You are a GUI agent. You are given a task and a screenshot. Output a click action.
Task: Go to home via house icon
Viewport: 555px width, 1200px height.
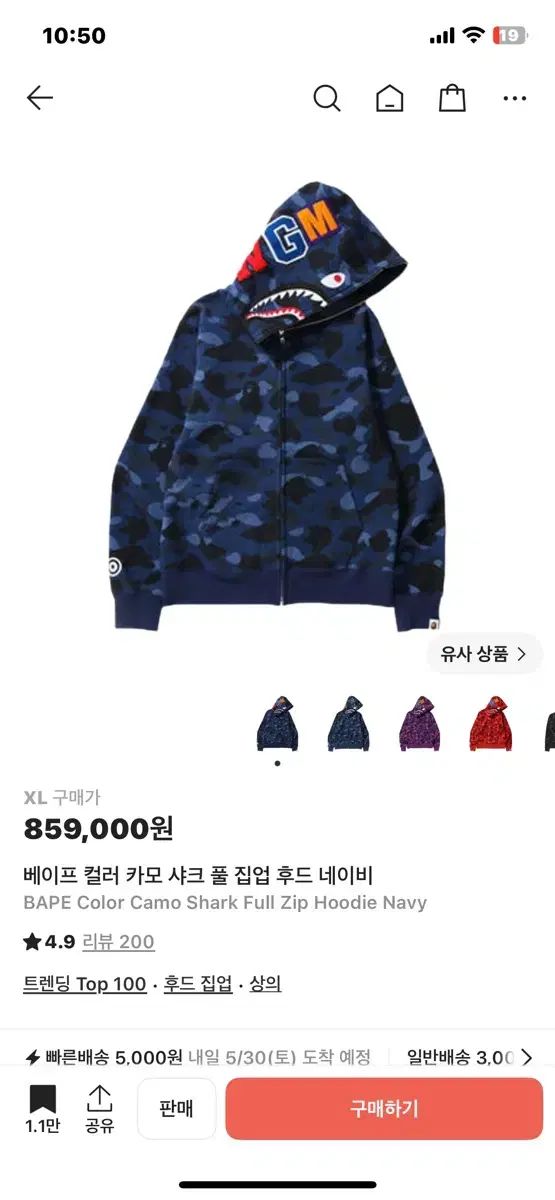pyautogui.click(x=390, y=98)
